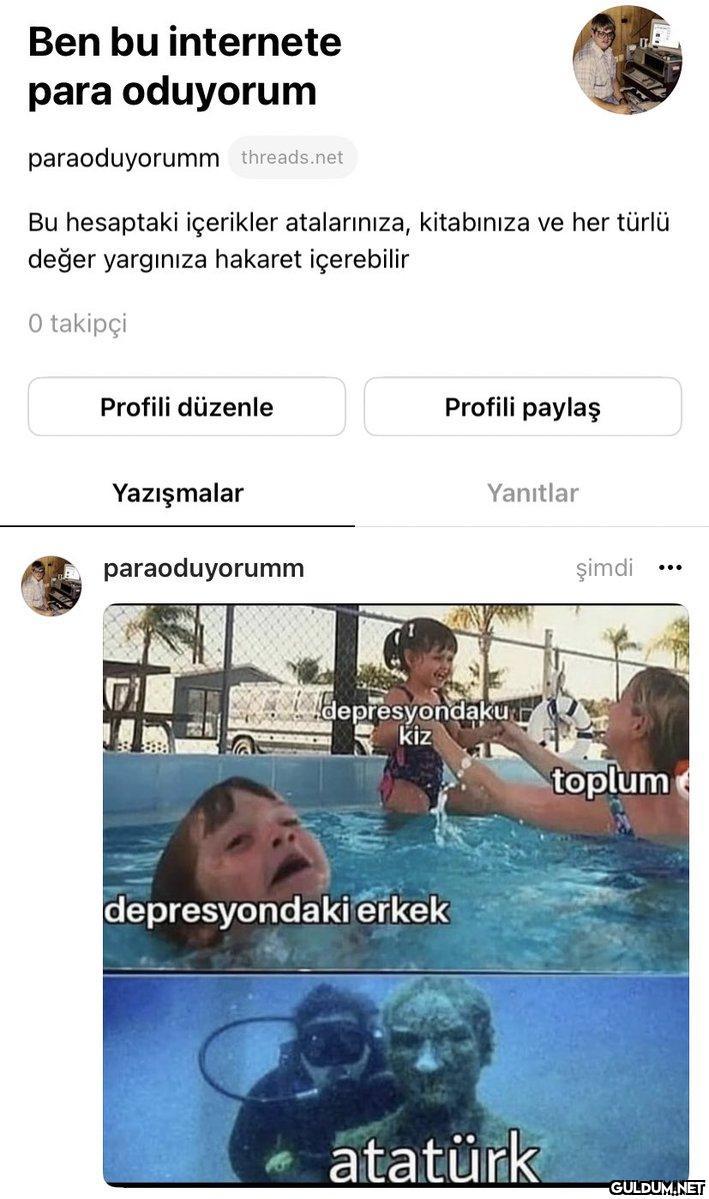Select the Yazışmalar tab

coord(178,493)
